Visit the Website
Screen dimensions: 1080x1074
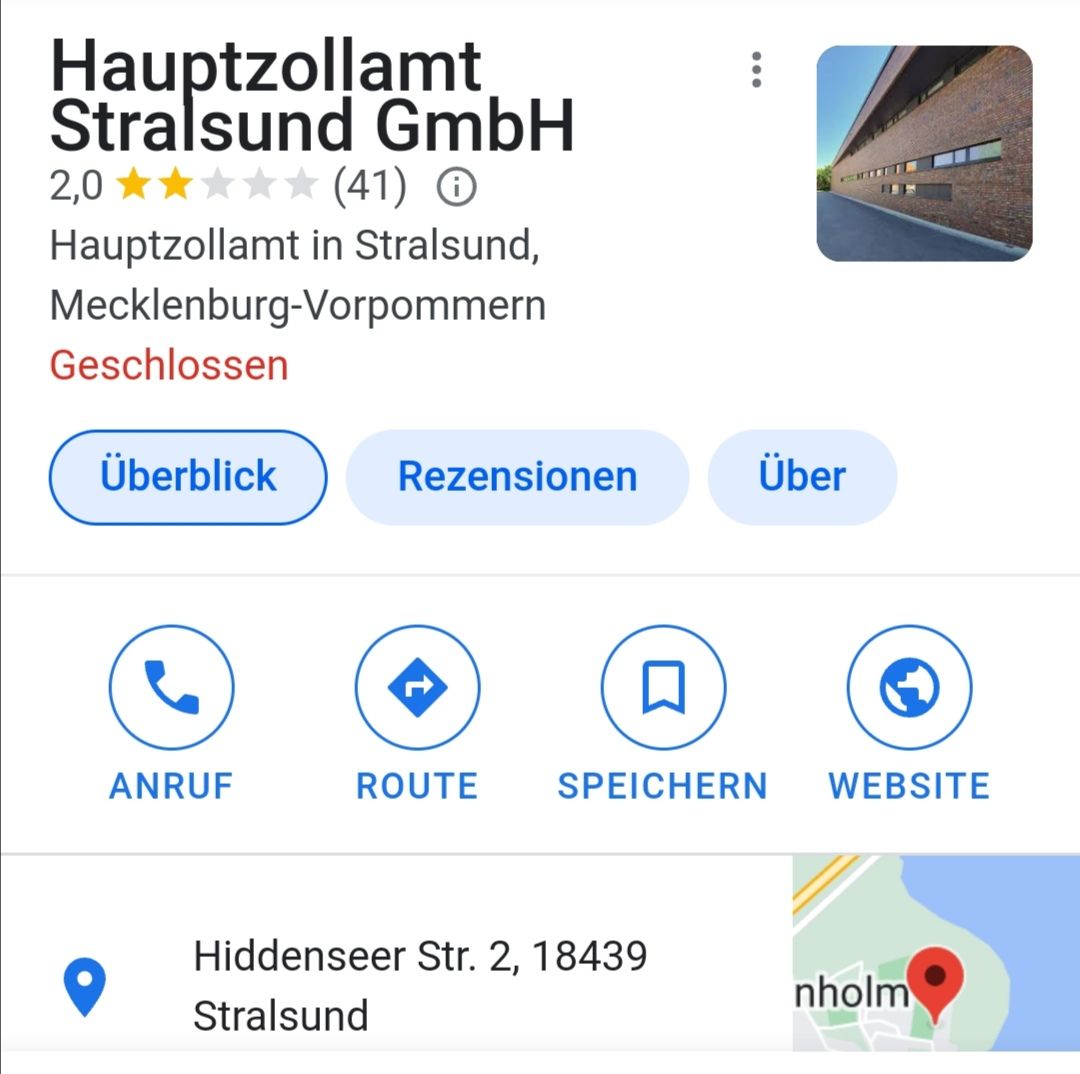click(x=909, y=688)
